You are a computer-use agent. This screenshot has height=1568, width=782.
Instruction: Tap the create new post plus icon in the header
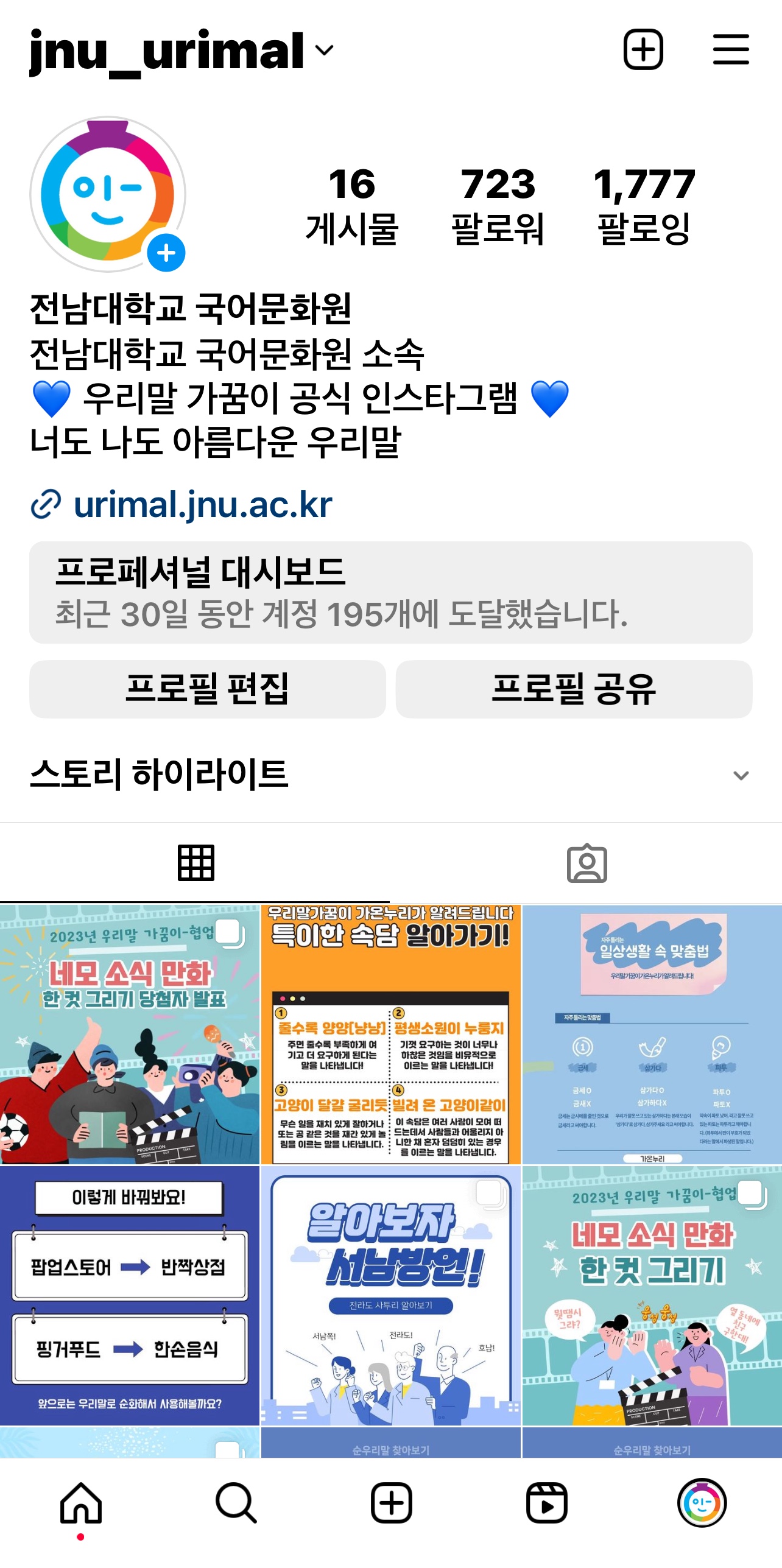click(x=643, y=49)
